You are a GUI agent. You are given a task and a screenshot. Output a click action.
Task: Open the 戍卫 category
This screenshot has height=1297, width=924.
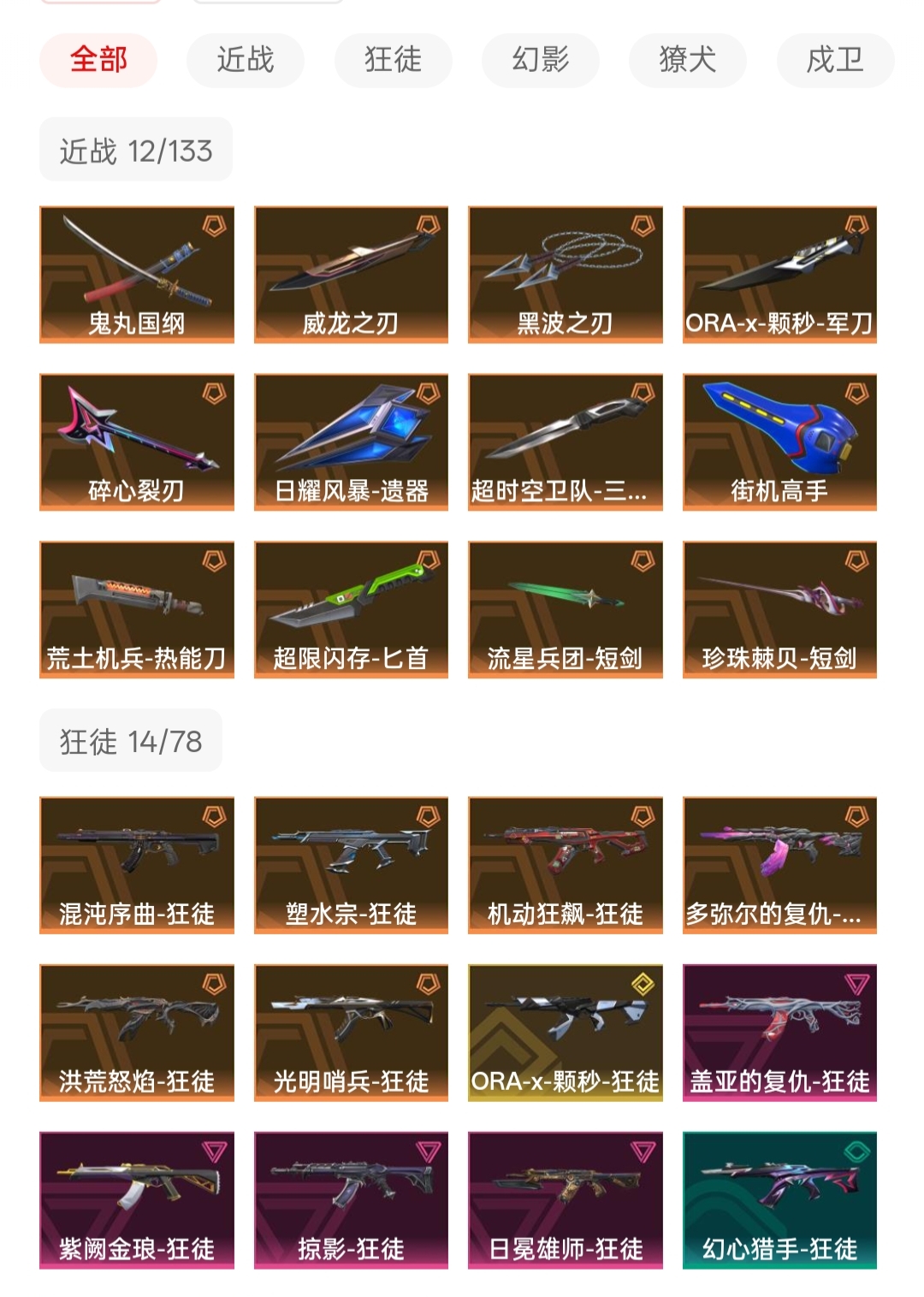point(835,60)
